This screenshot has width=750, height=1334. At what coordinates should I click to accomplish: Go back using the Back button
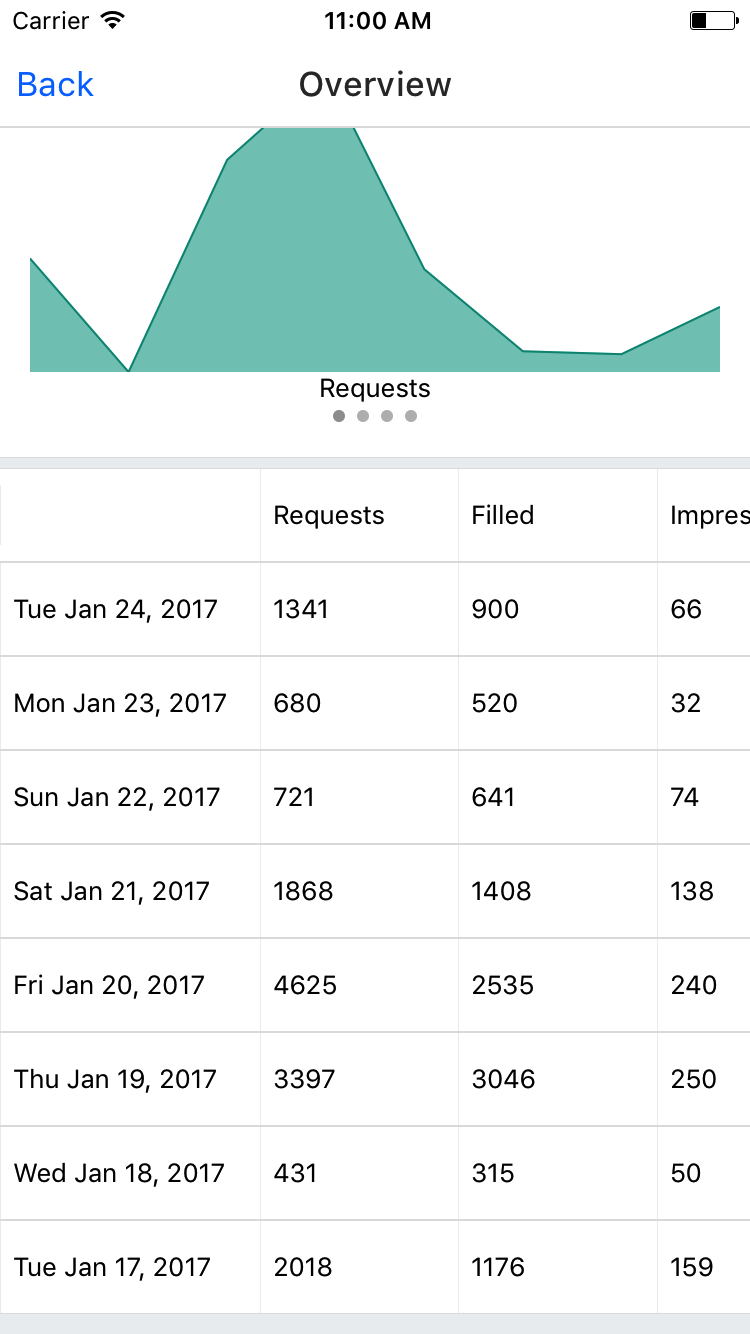point(55,85)
